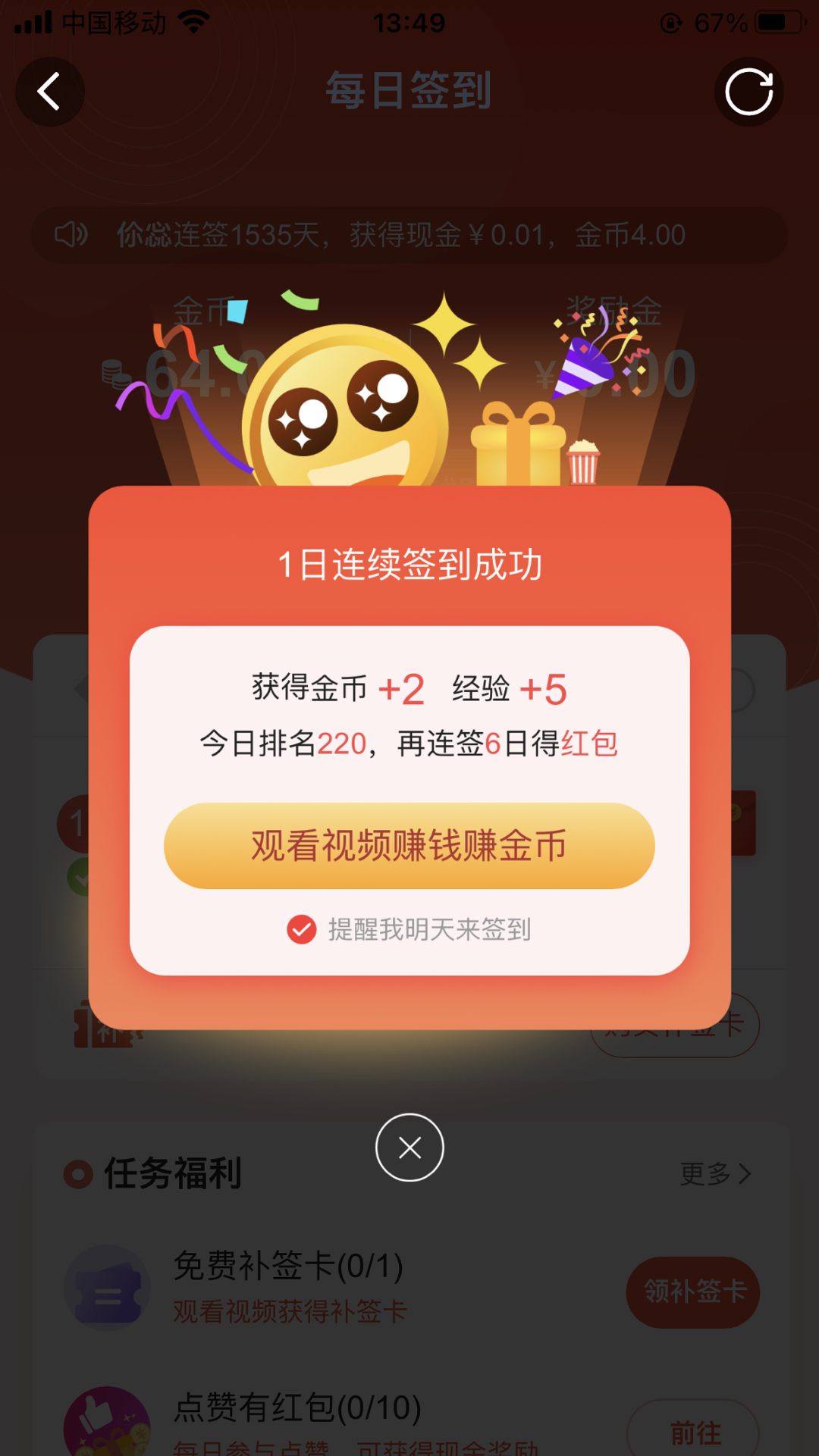Tap the 领补签卡 button
This screenshot has height=1456, width=819.
pyautogui.click(x=693, y=1292)
